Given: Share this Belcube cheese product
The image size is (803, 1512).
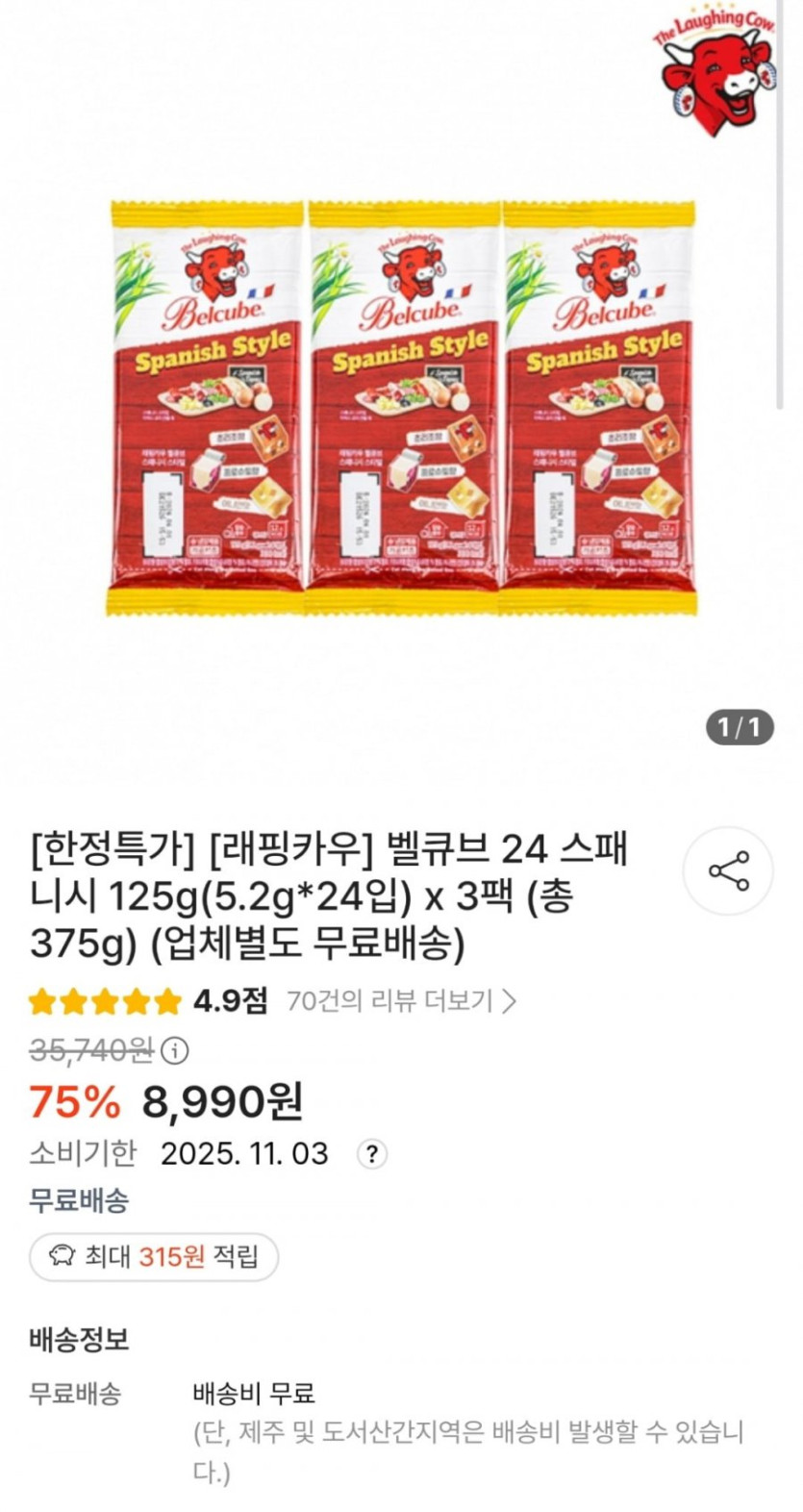Looking at the screenshot, I should 728,870.
